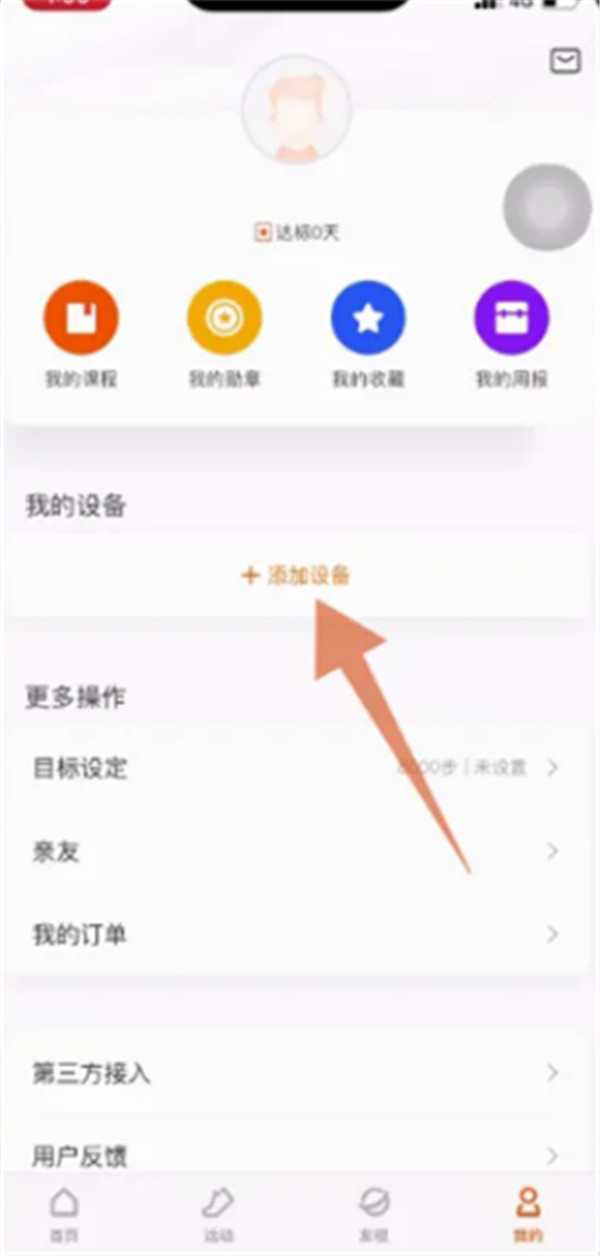The width and height of the screenshot is (600, 1256).
Task: Open the mail inbox icon
Action: 565,62
